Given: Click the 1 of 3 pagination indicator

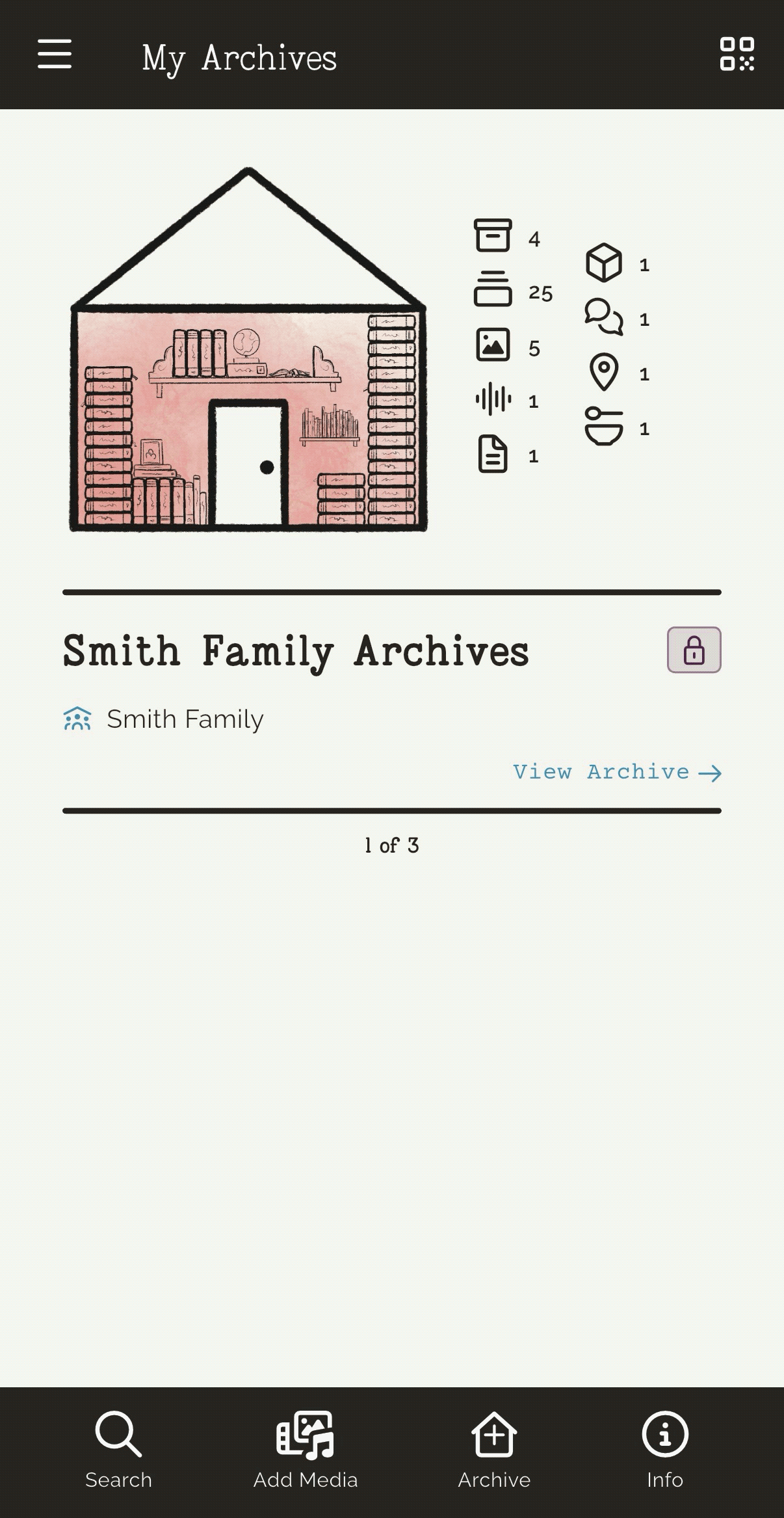Looking at the screenshot, I should (x=391, y=846).
